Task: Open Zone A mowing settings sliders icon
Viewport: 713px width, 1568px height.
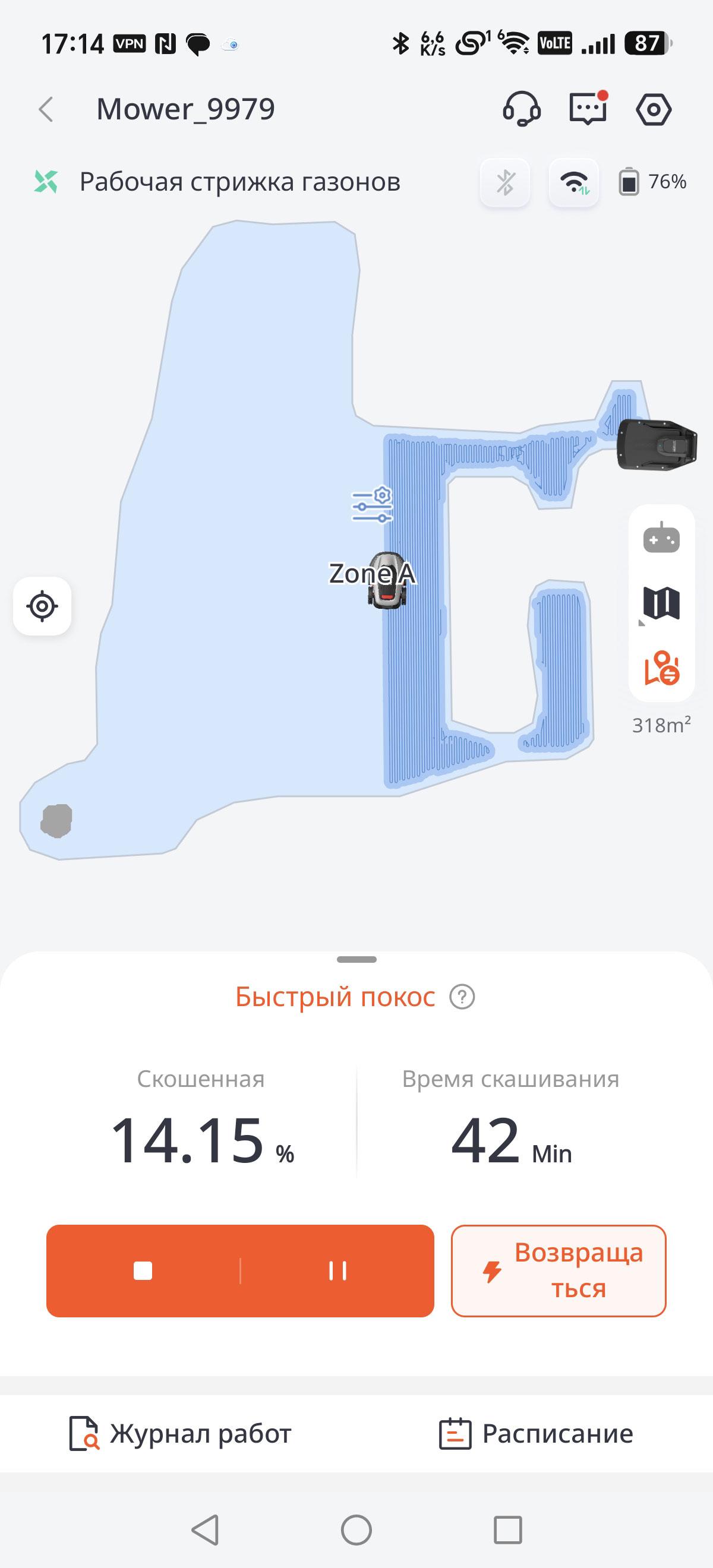Action: click(x=372, y=504)
